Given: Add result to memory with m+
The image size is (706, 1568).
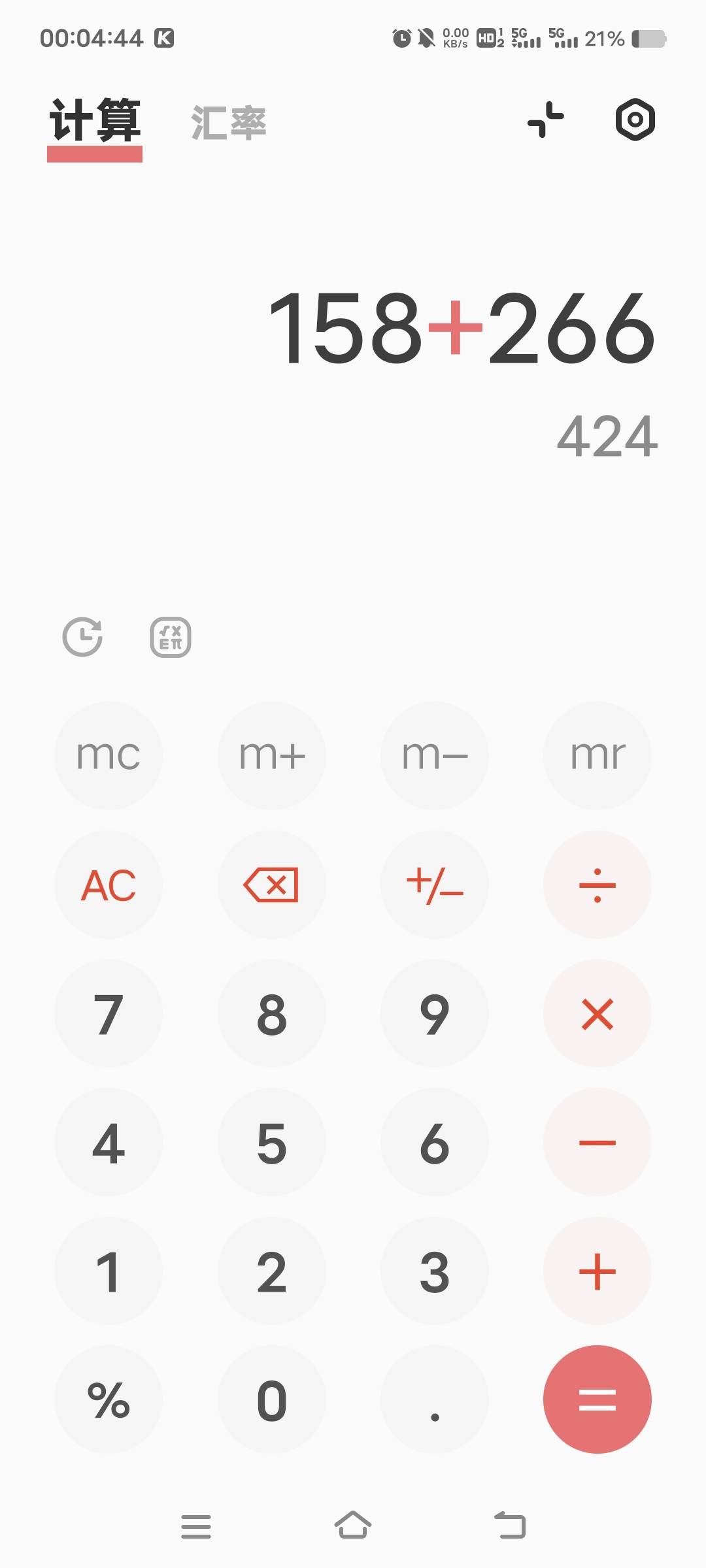Looking at the screenshot, I should [x=272, y=756].
